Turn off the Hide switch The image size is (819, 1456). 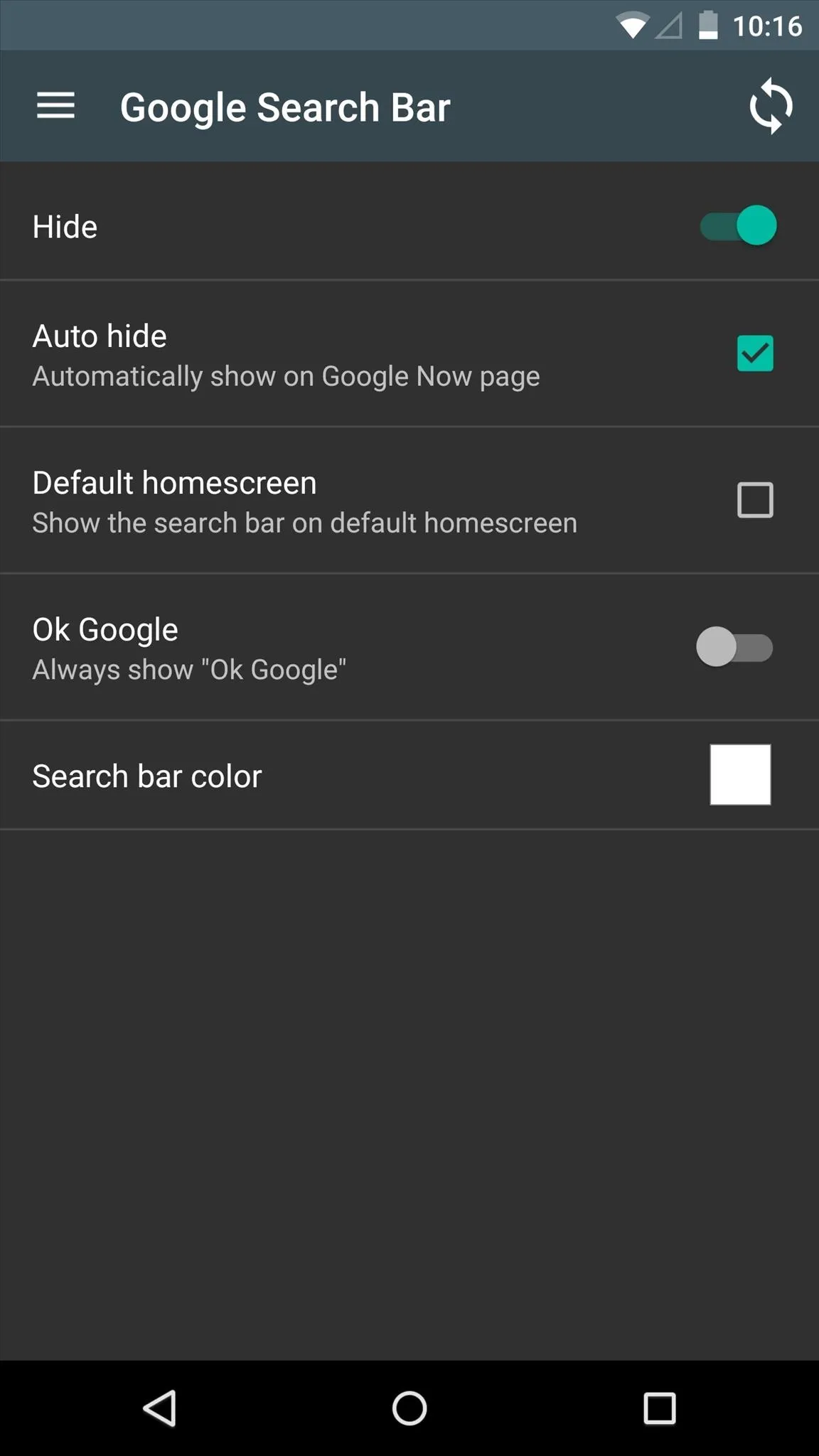pos(738,225)
